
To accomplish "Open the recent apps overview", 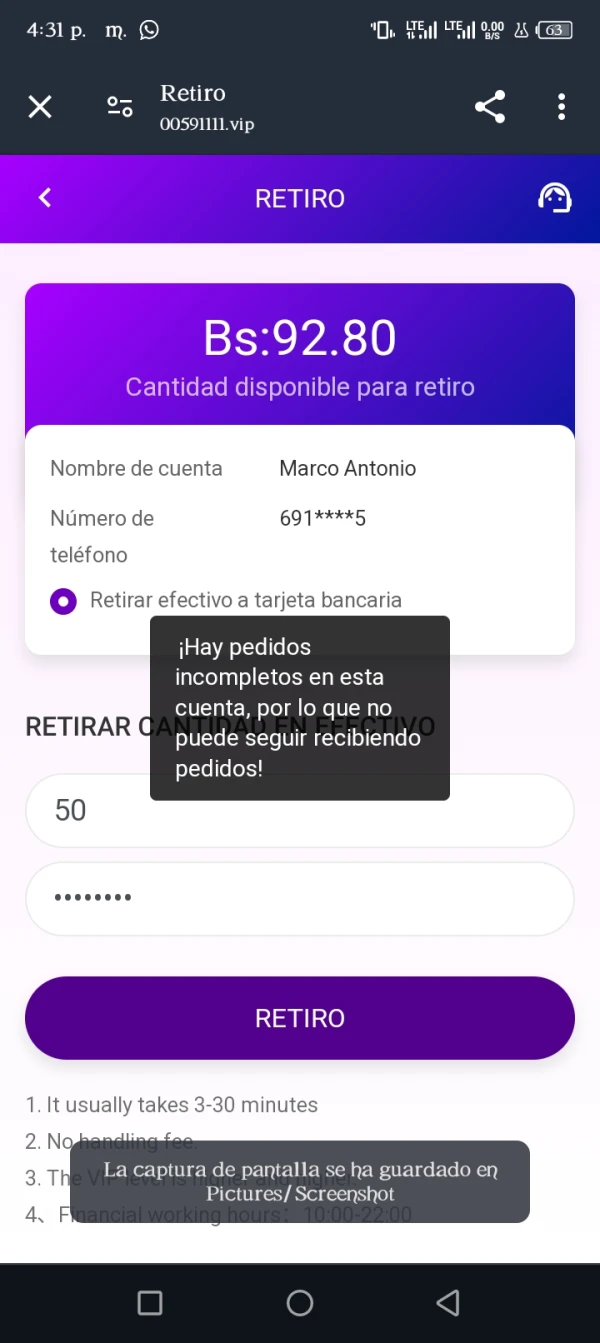I will pyautogui.click(x=150, y=1303).
